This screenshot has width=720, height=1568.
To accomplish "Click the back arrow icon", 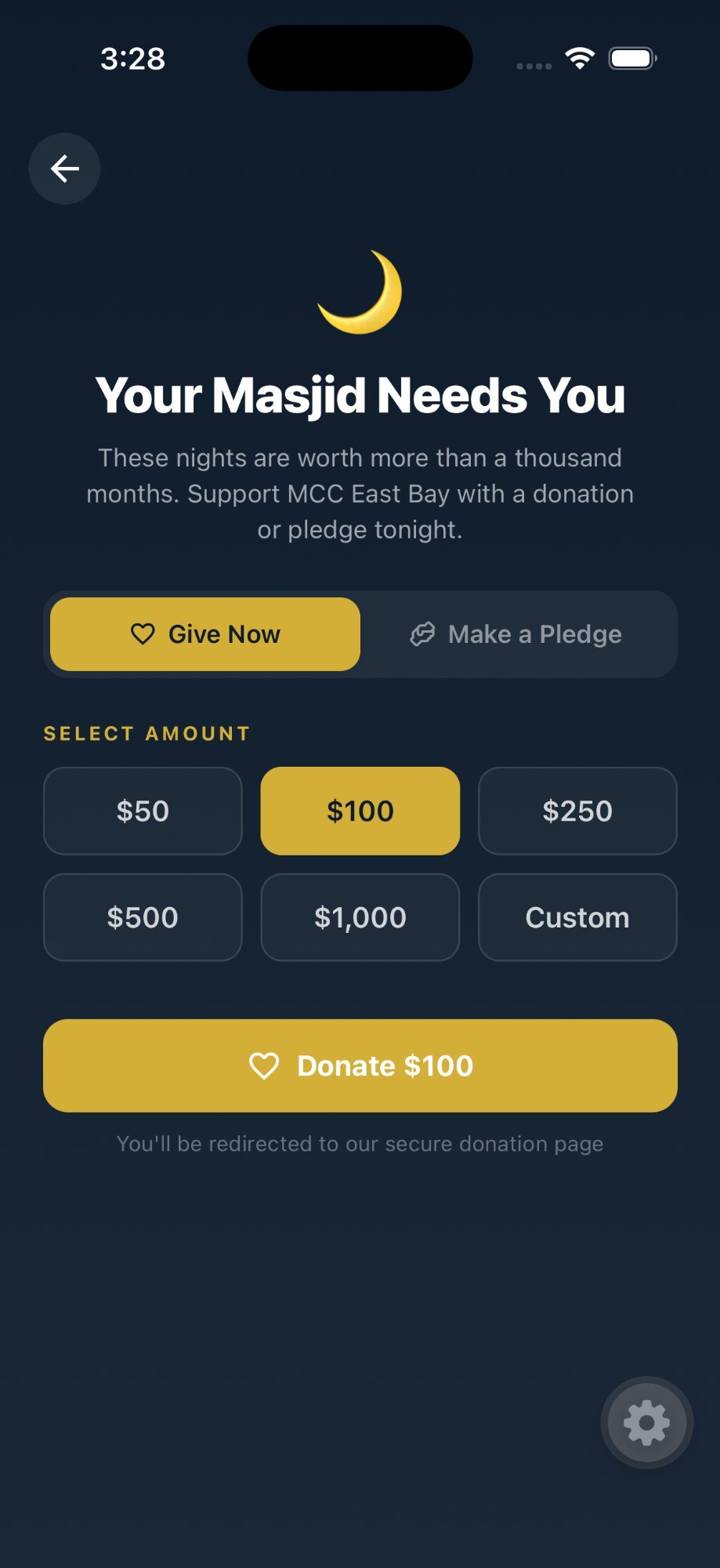I will tap(63, 169).
